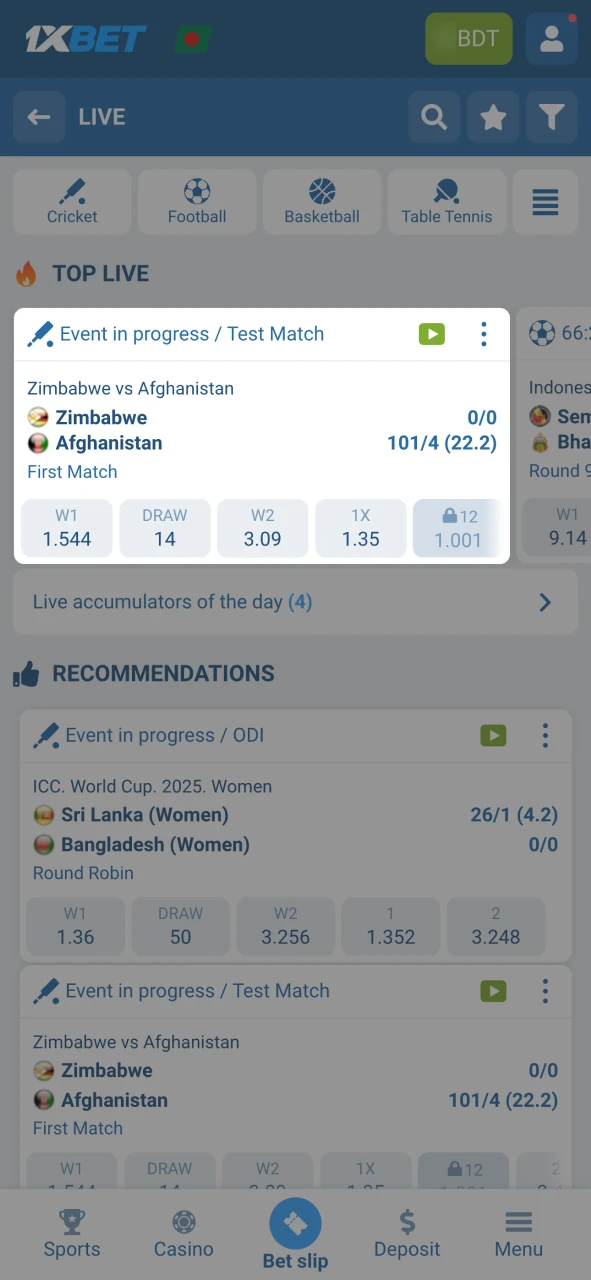Image resolution: width=591 pixels, height=1280 pixels.
Task: Pick W1 1.36 for Sri Lanka Women
Action: coord(76,926)
